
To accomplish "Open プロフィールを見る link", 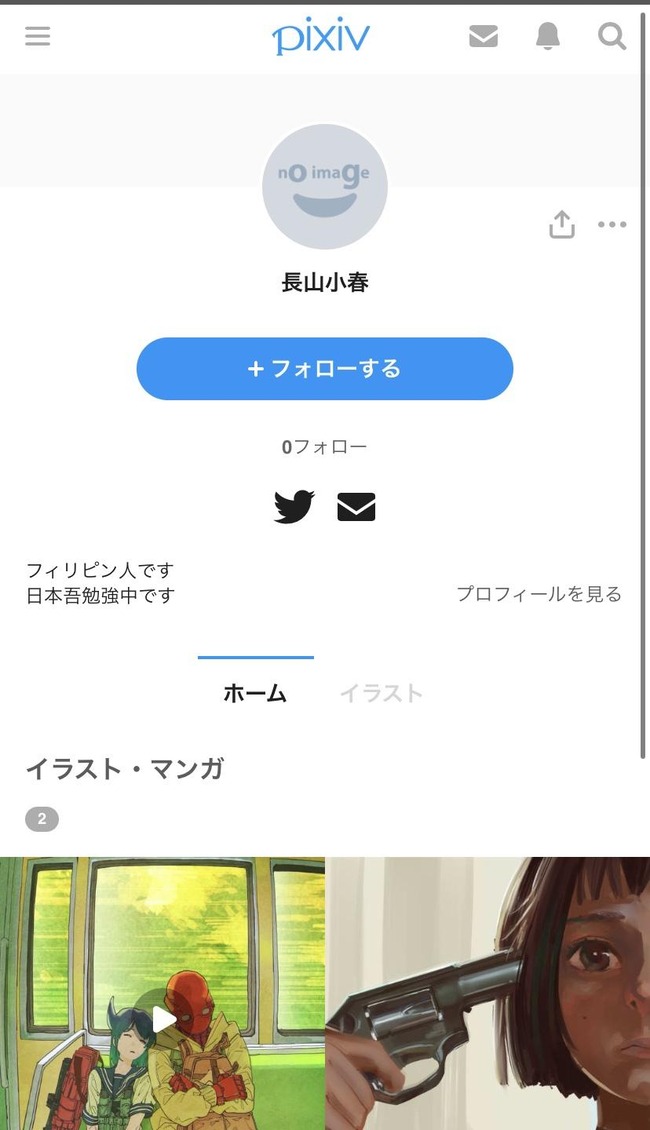I will tap(538, 594).
